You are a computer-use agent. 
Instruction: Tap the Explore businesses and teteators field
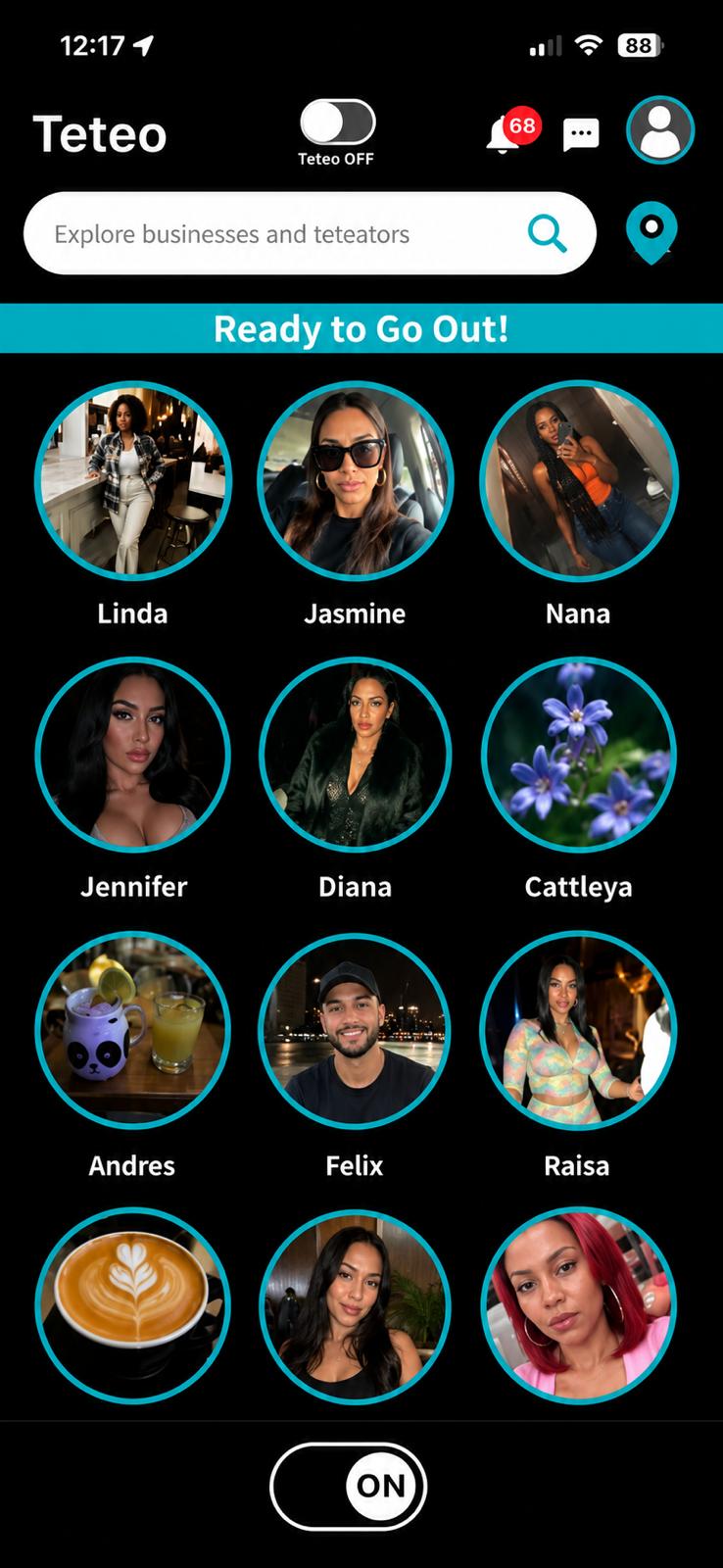click(310, 233)
